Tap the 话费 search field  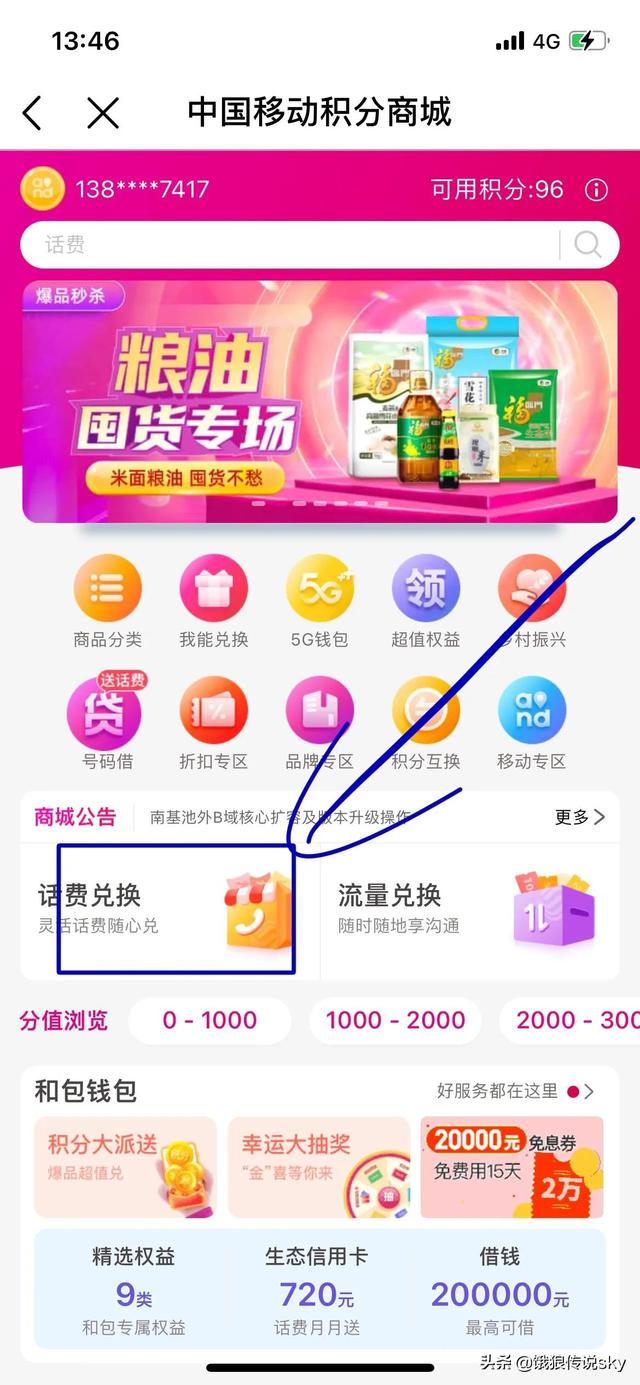click(x=290, y=245)
